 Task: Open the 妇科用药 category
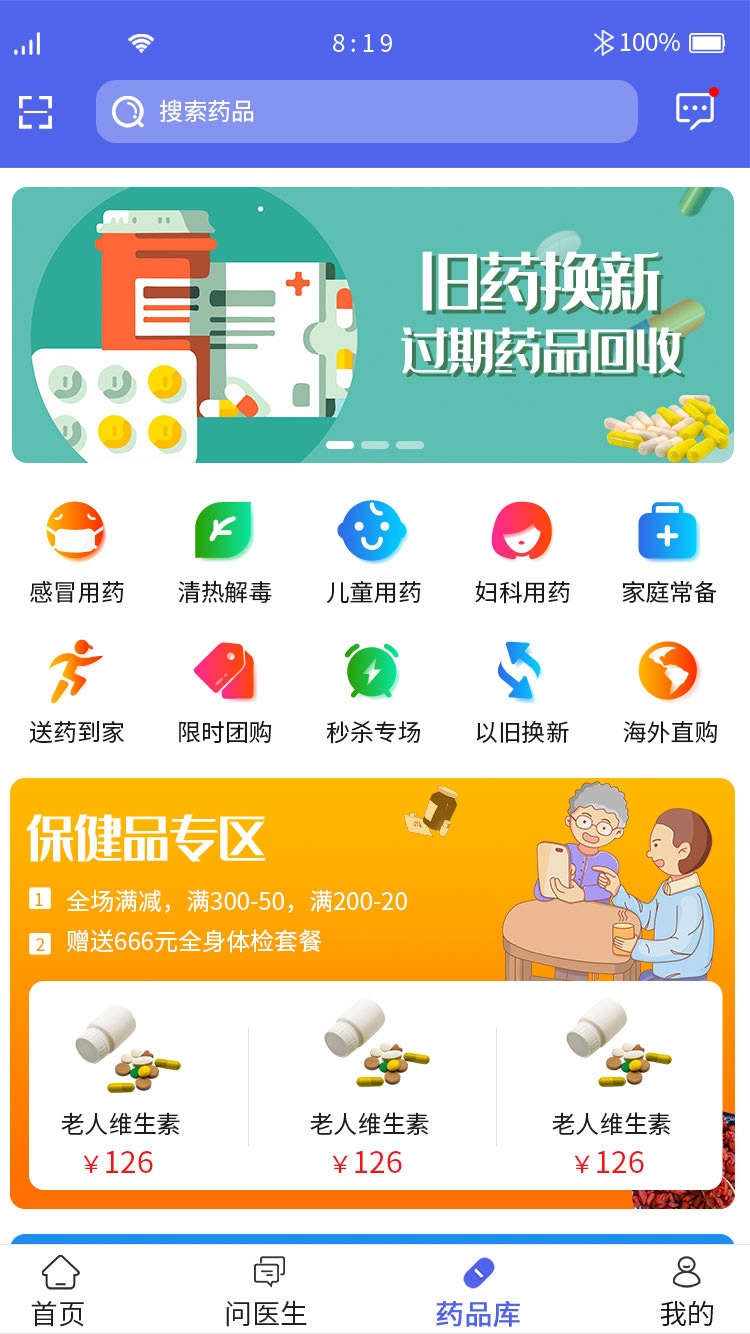pos(522,552)
